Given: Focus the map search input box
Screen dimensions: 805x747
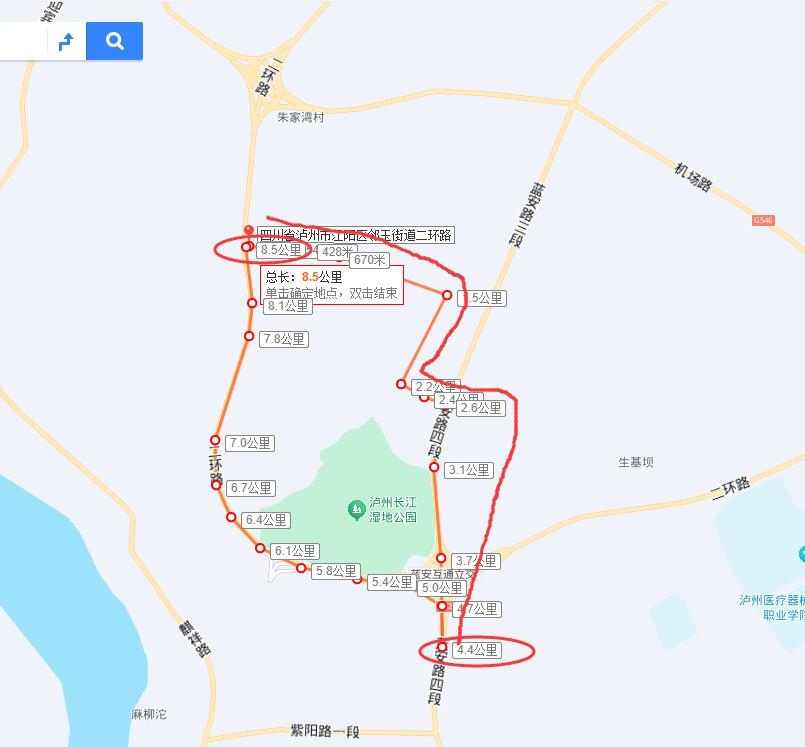Looking at the screenshot, I should coord(22,41).
